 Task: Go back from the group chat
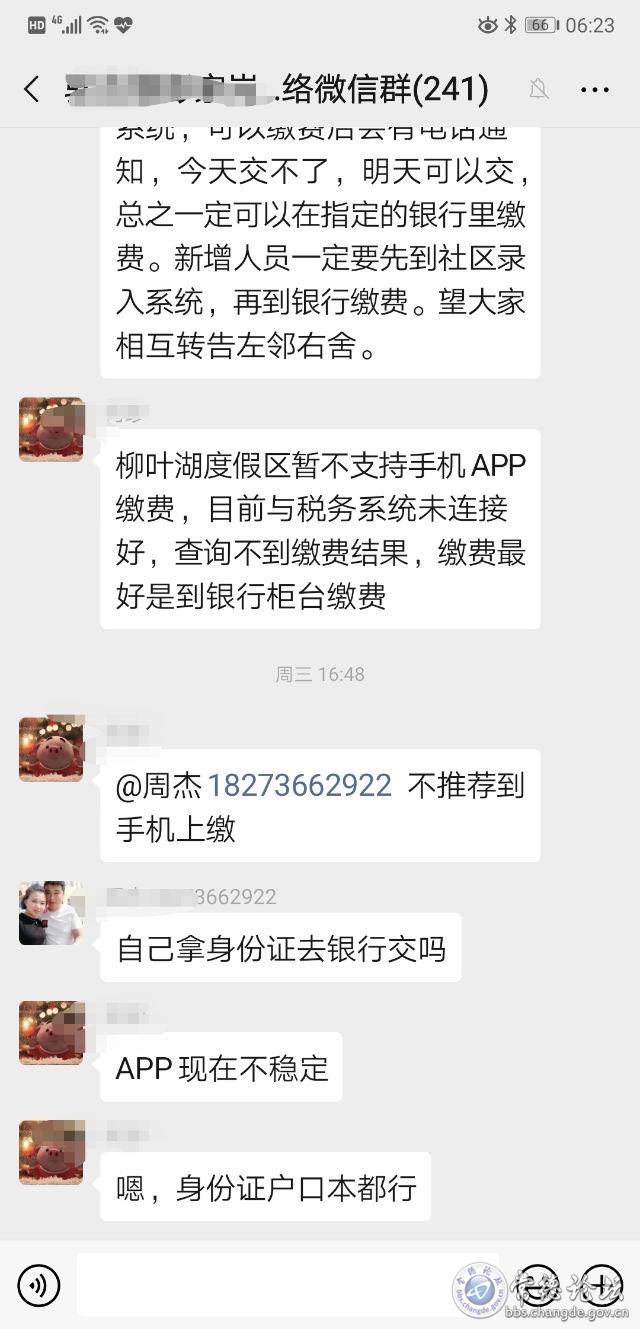coord(32,89)
